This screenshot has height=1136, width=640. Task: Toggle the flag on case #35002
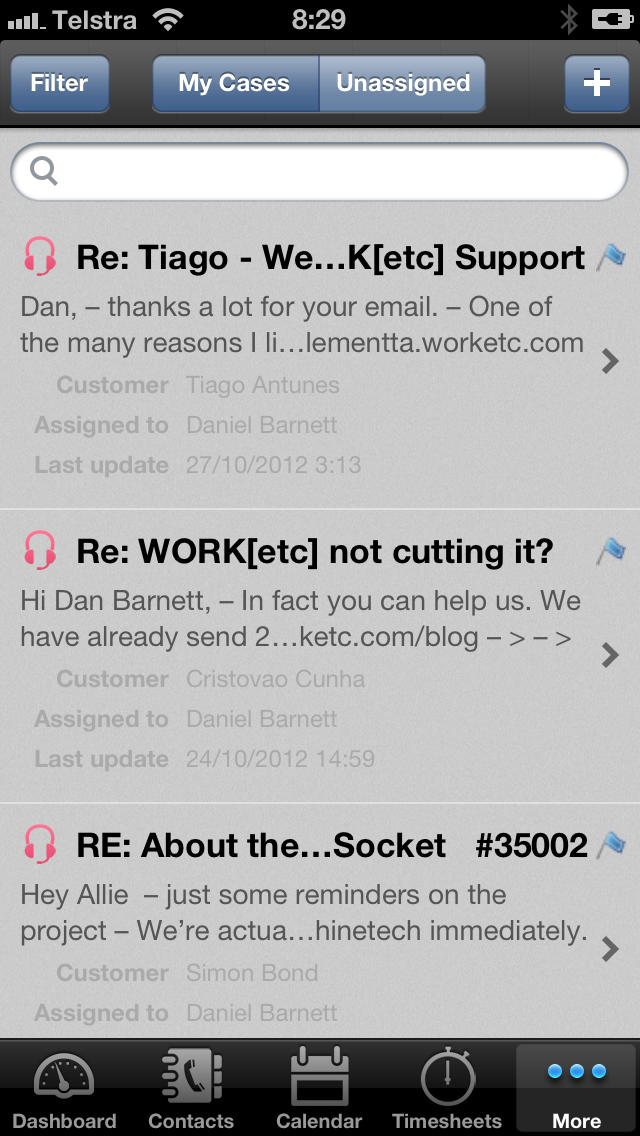pos(611,845)
